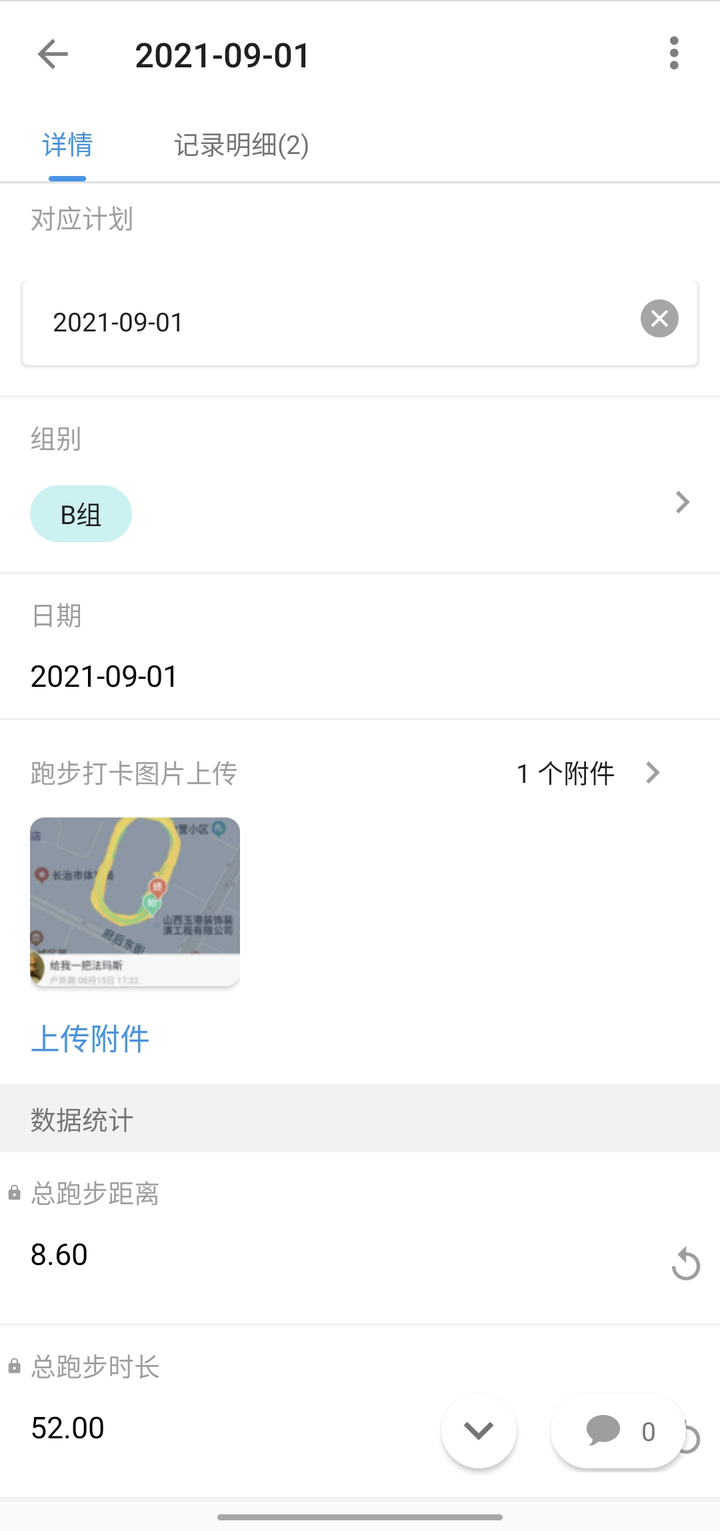Viewport: 720px width, 1531px height.
Task: Go back using the arrow icon
Action: point(52,54)
